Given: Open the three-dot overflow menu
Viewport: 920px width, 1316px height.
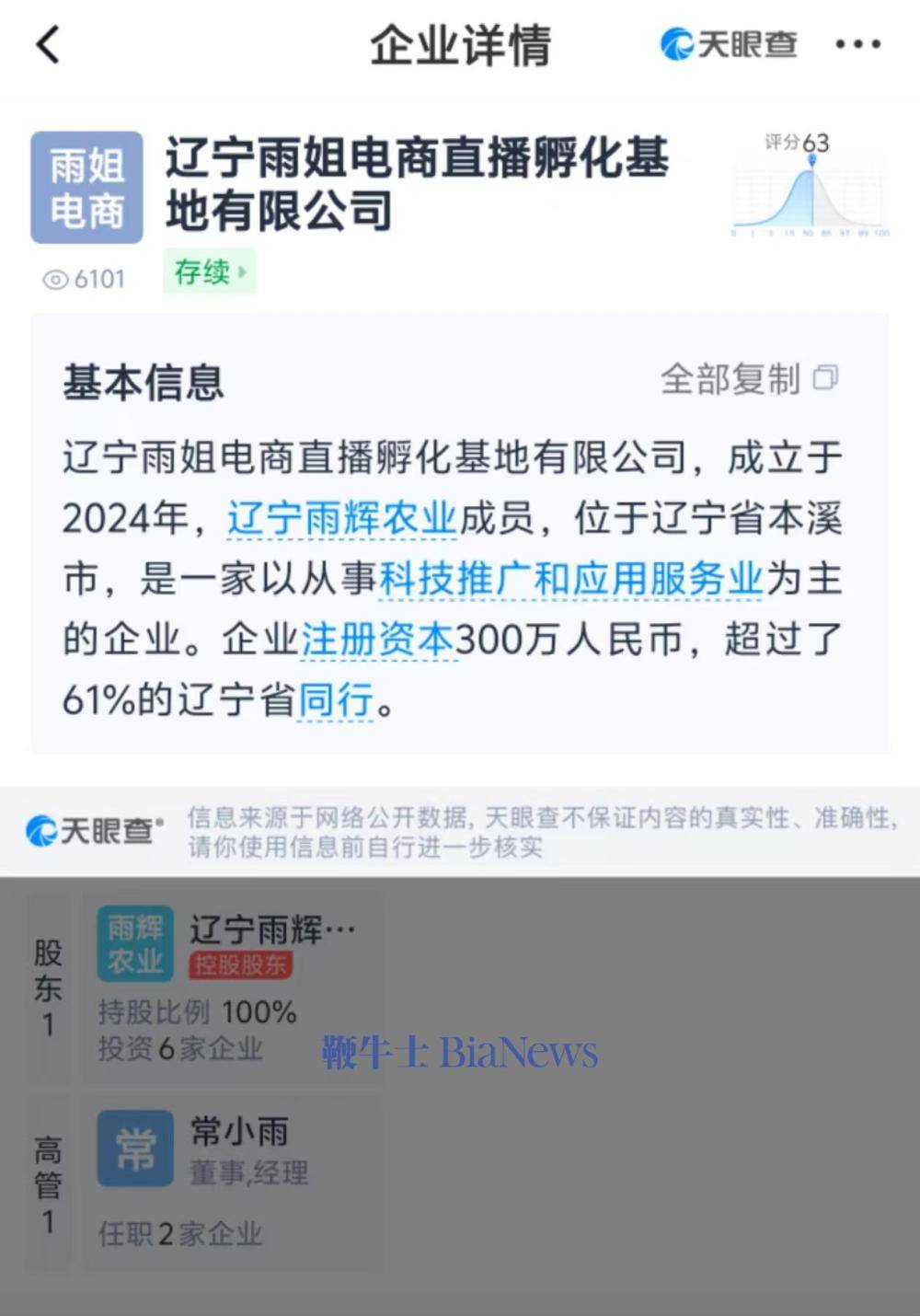Looking at the screenshot, I should tap(857, 44).
